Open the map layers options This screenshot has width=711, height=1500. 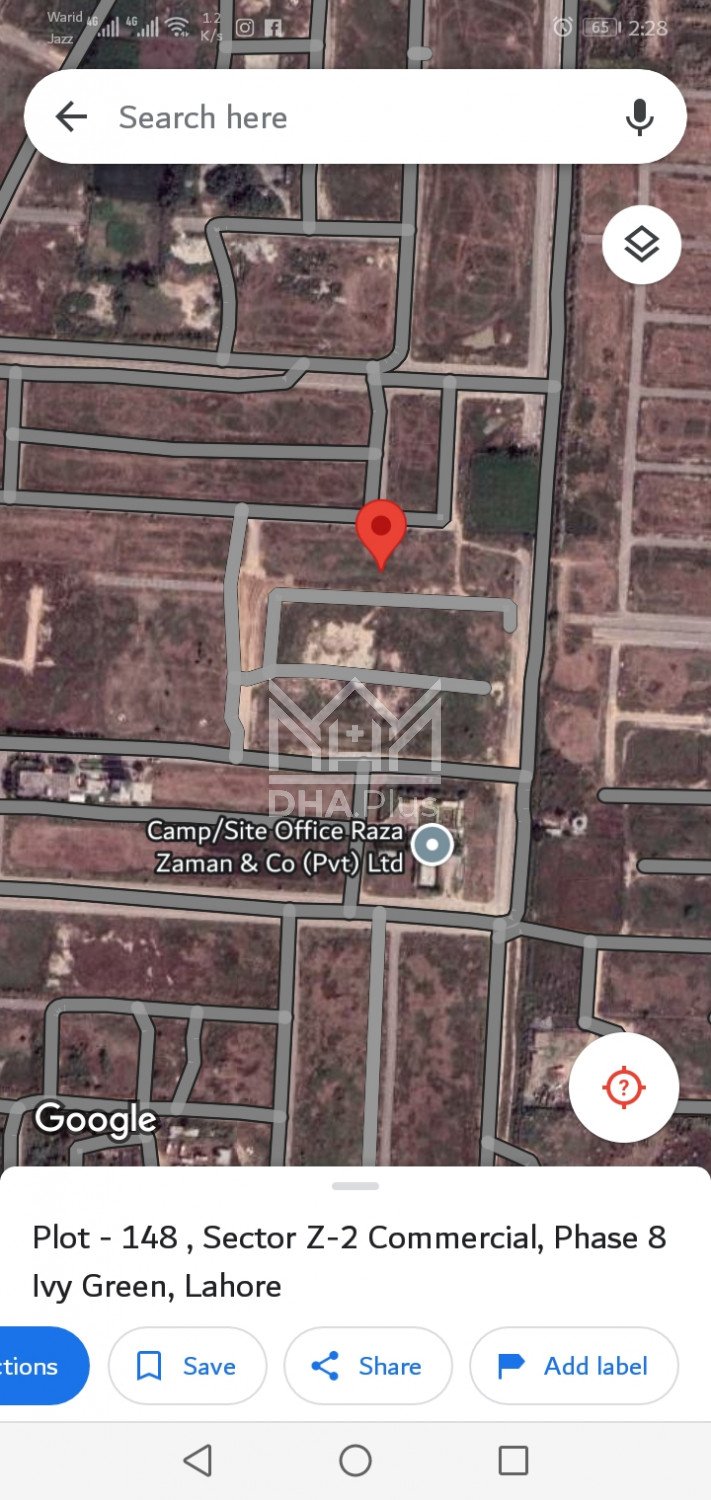(641, 245)
